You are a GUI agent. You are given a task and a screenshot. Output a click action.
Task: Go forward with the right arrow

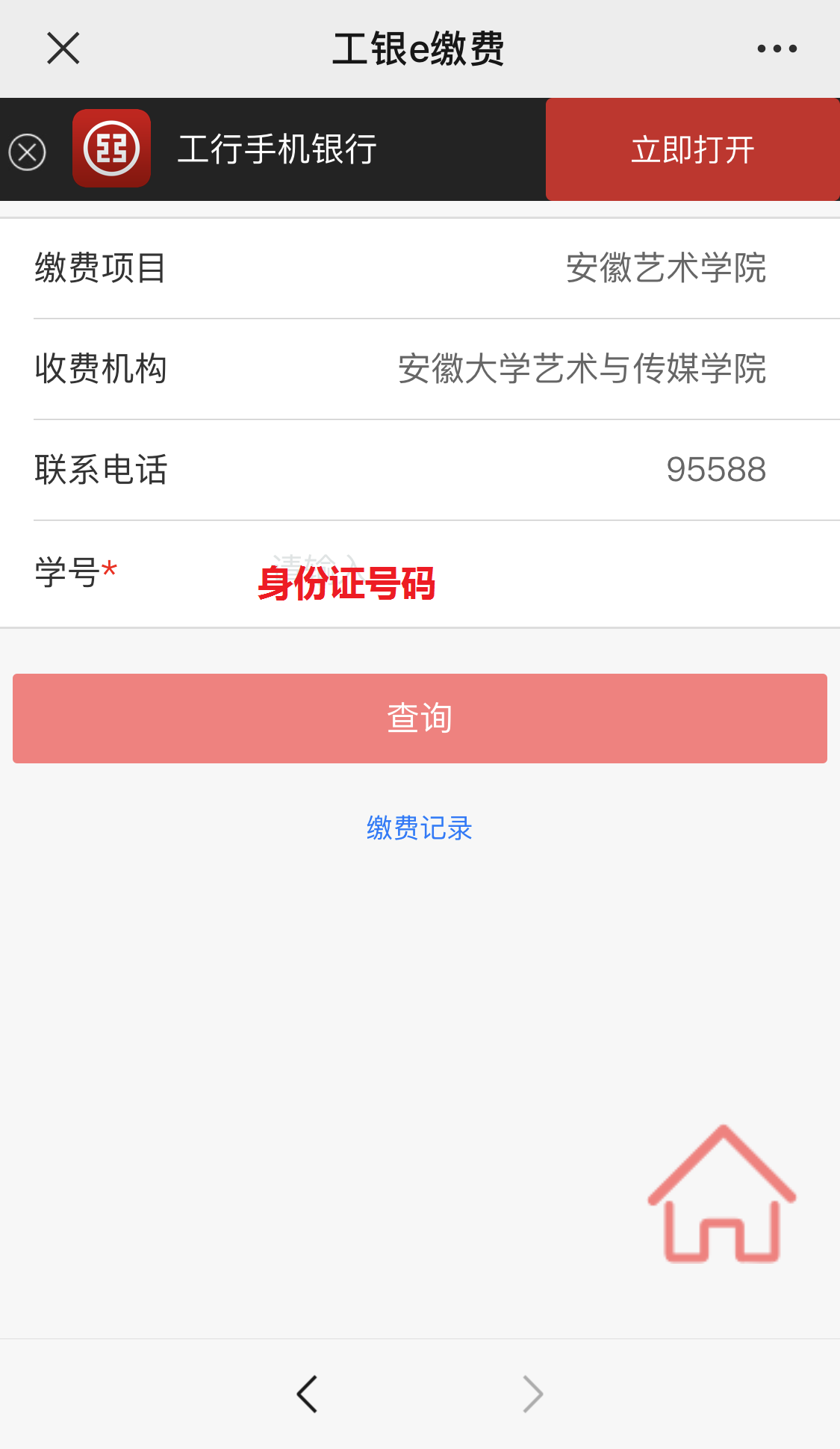pos(532,1394)
